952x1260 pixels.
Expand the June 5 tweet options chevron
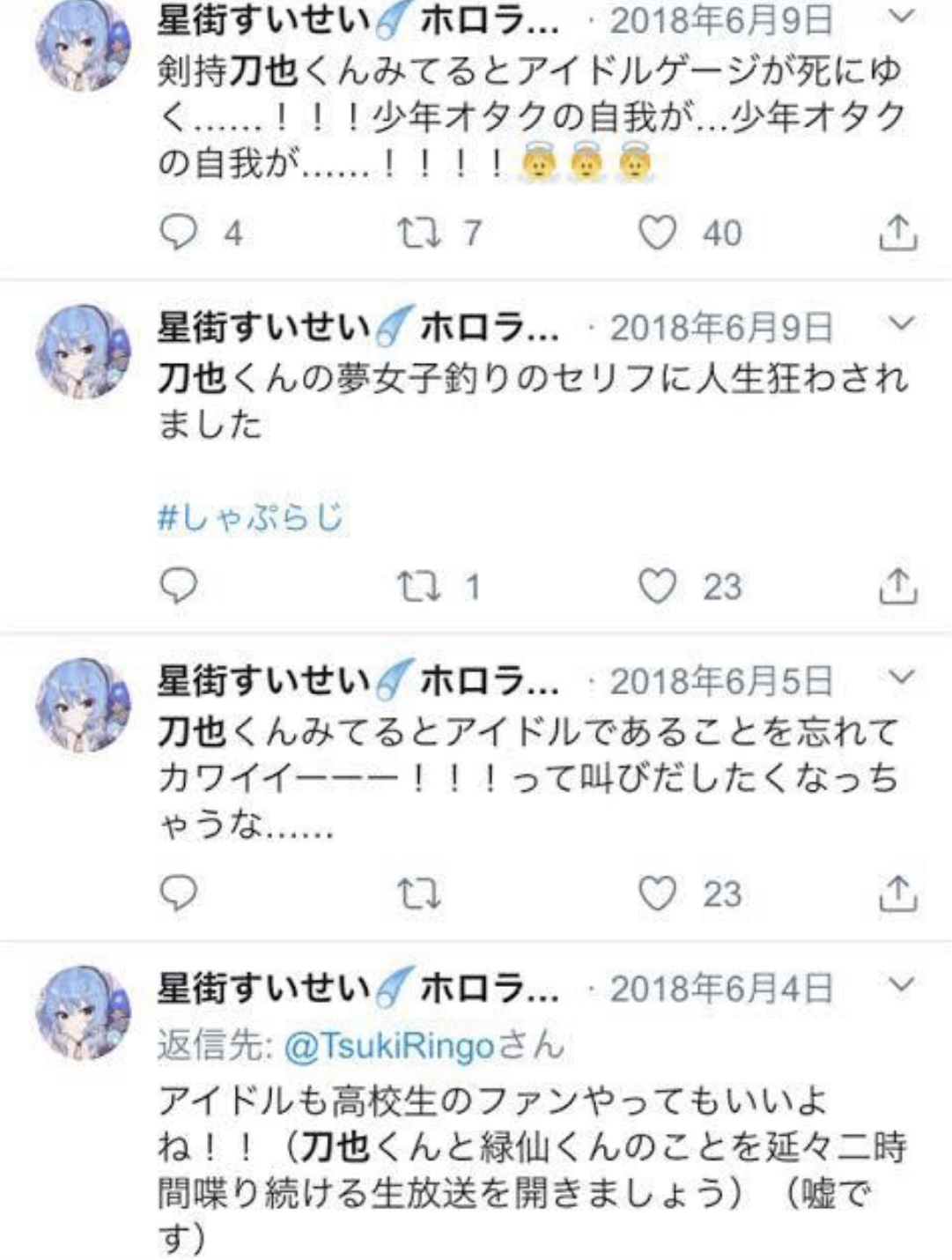[901, 677]
